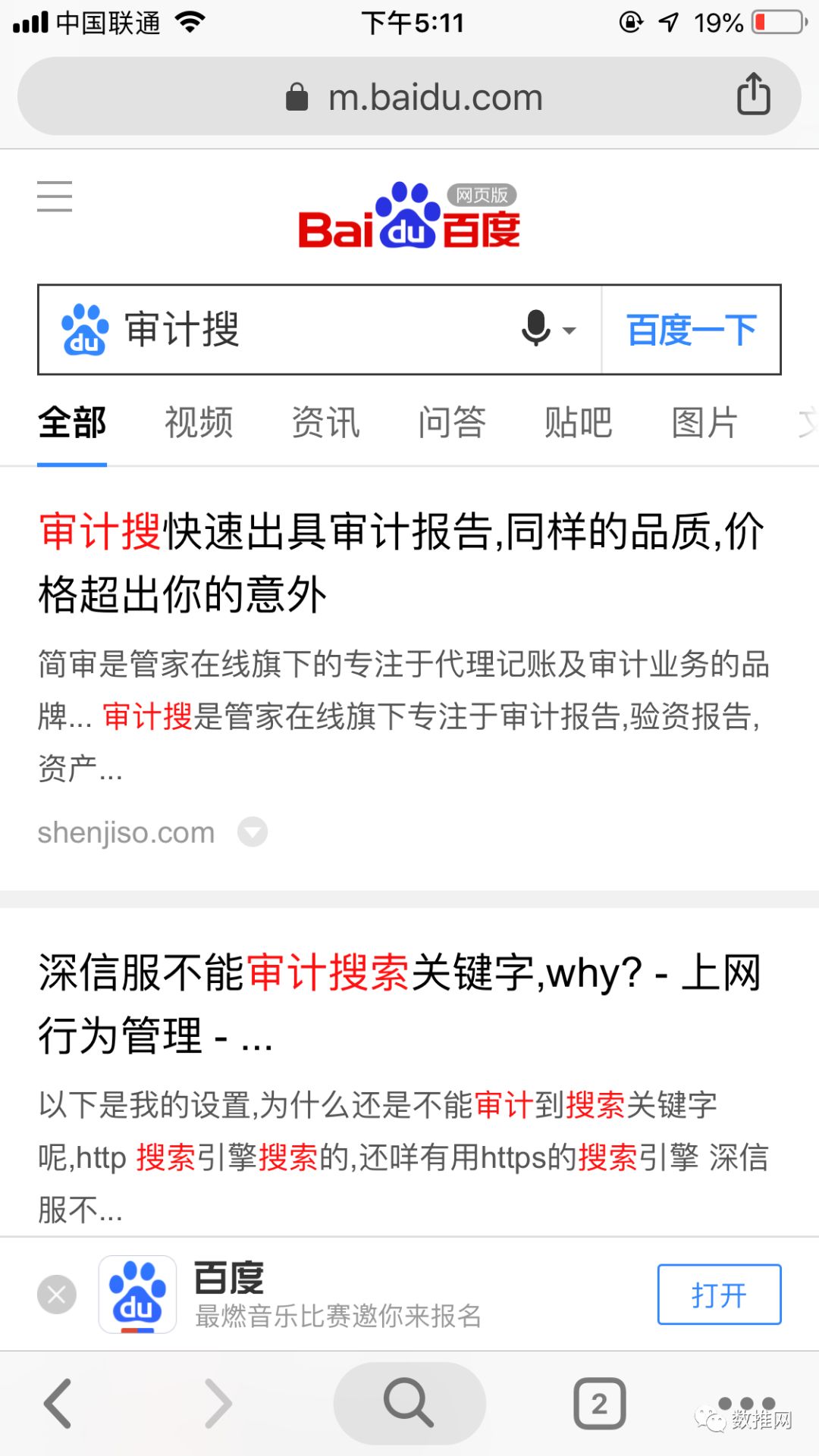Click the Baidu paw icon in search box
The height and width of the screenshot is (1456, 819).
(85, 329)
